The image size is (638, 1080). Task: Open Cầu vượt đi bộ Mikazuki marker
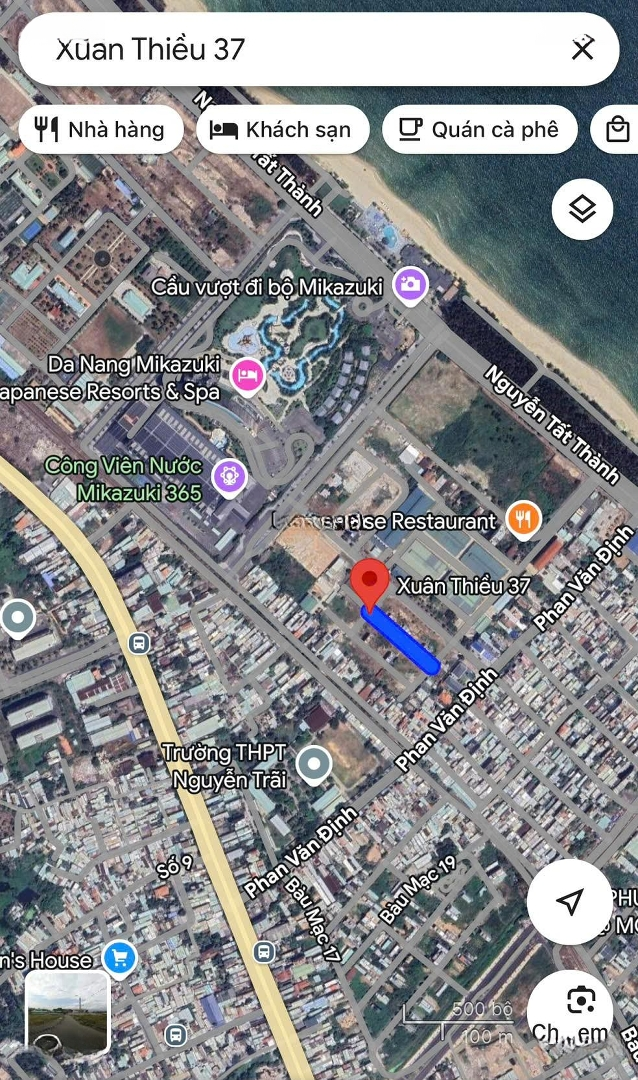point(410,286)
